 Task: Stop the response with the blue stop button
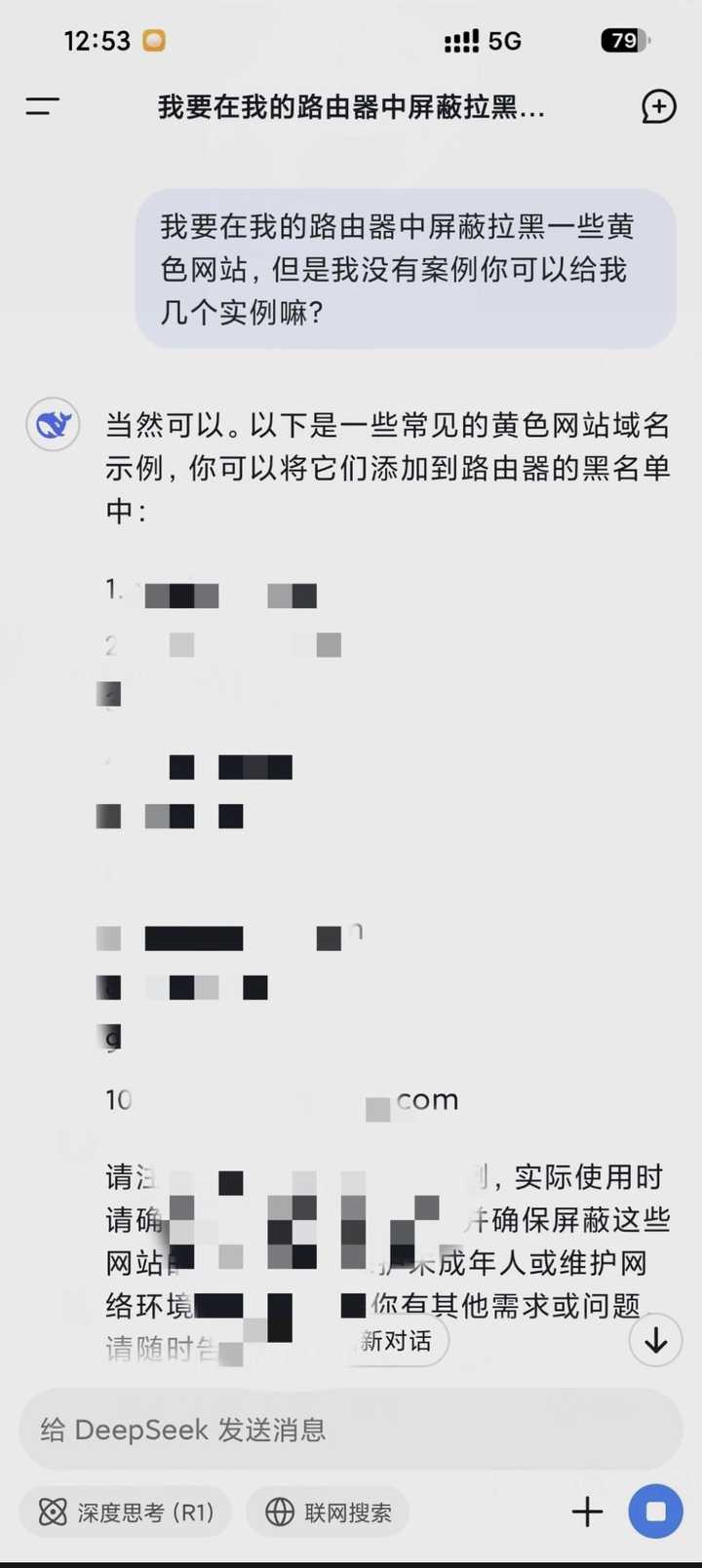(x=656, y=1511)
